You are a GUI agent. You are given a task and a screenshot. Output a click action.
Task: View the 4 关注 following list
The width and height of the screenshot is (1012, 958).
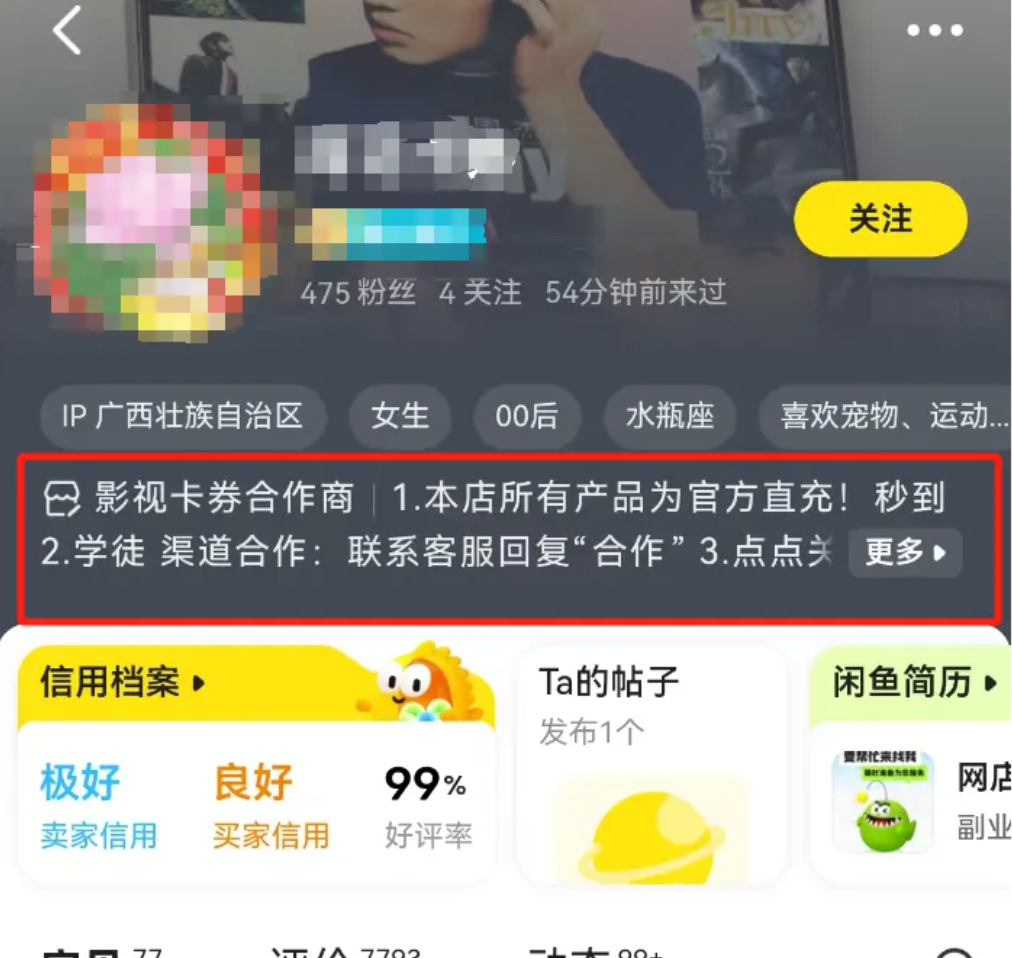[x=480, y=293]
